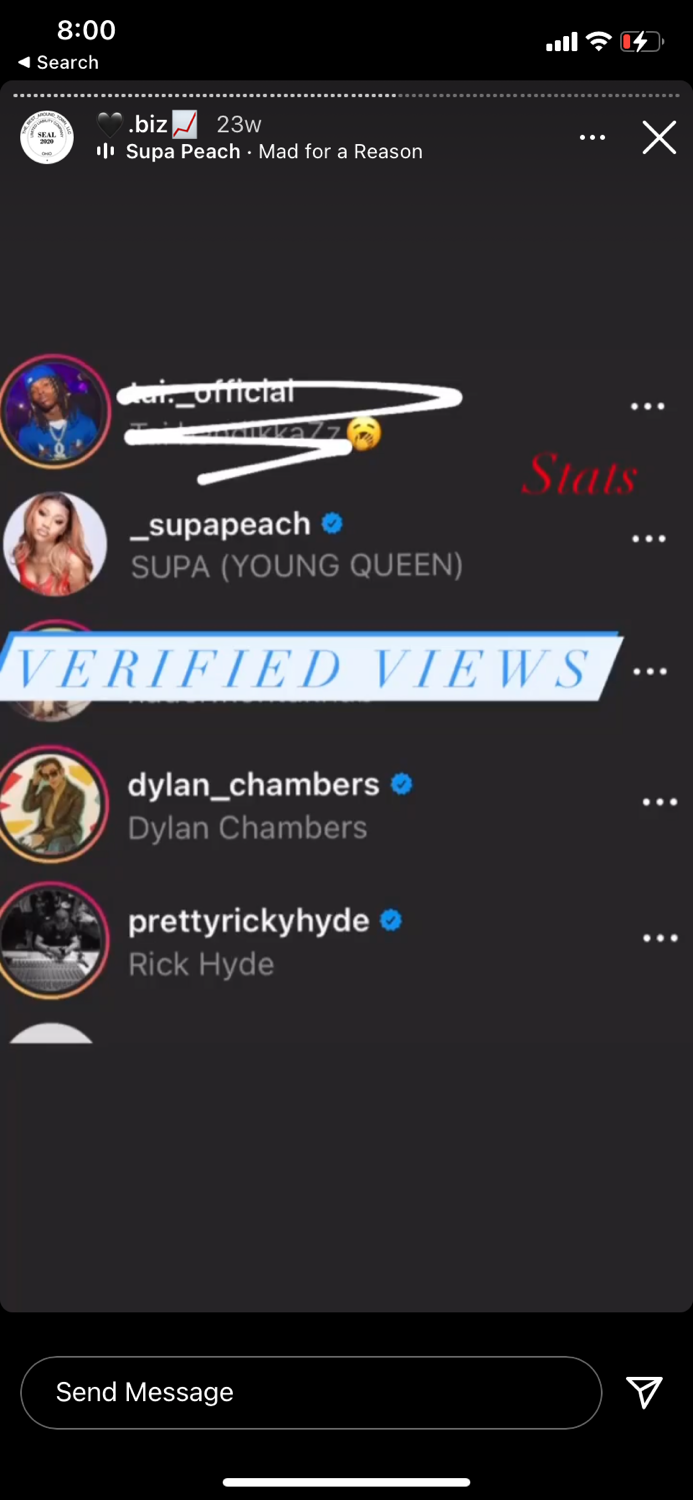
Task: Tap the Send Message field
Action: pos(311,1392)
